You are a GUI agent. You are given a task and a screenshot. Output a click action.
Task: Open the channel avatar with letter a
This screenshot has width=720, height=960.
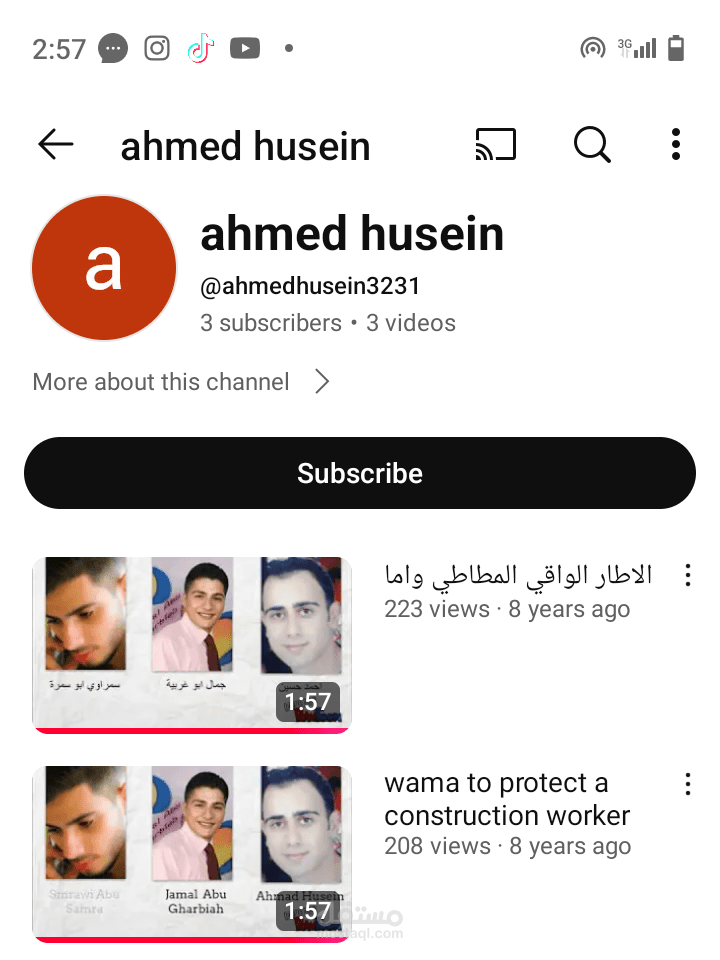coord(103,267)
